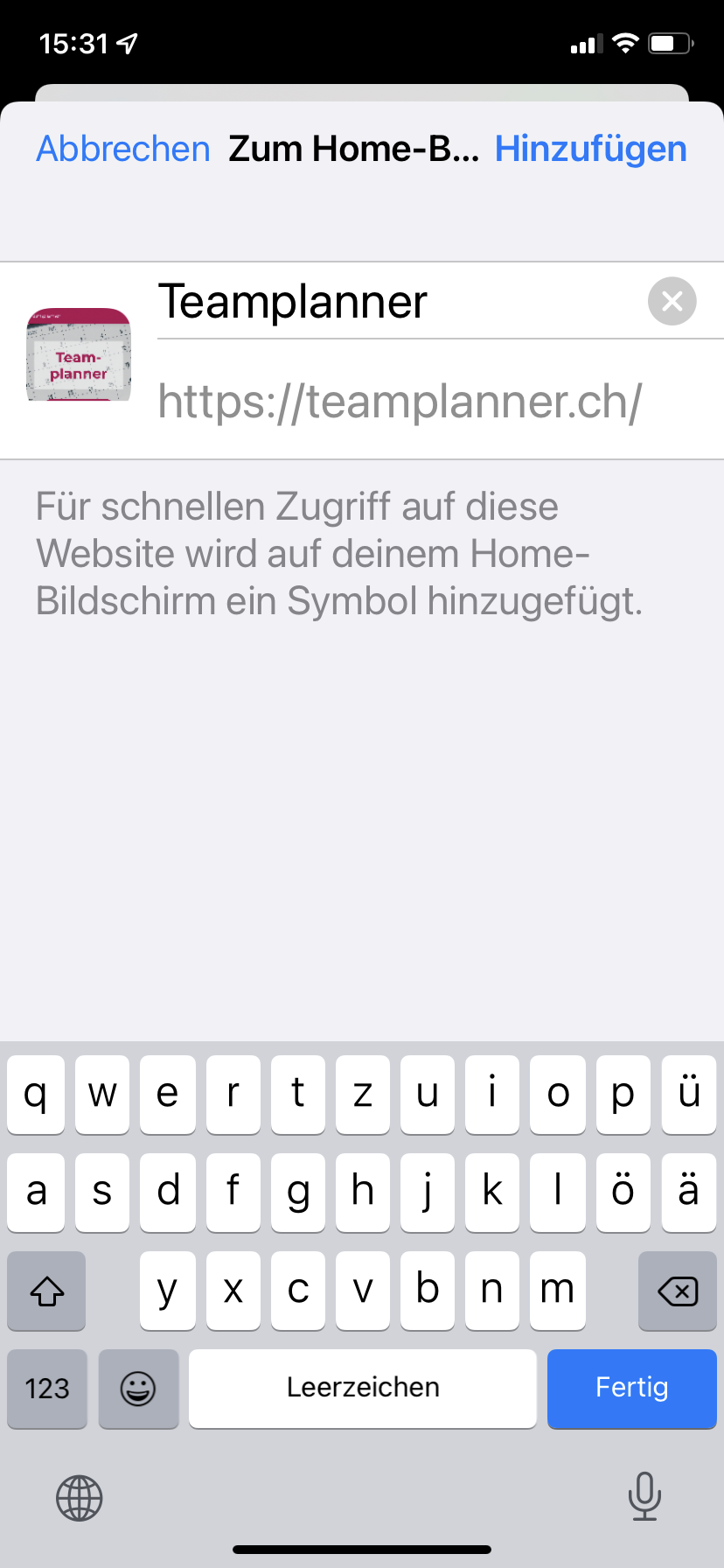Tap the Leerzeichen space bar
The height and width of the screenshot is (1568, 724).
[363, 1388]
